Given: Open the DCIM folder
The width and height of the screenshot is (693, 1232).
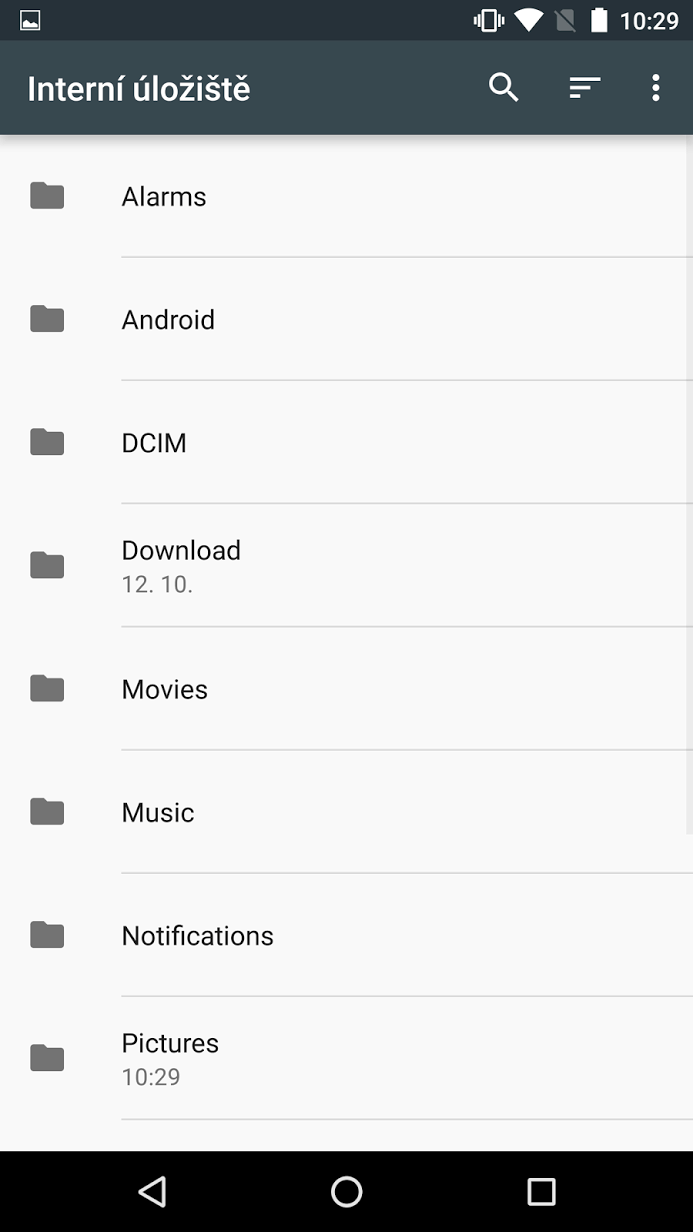Looking at the screenshot, I should pos(346,442).
